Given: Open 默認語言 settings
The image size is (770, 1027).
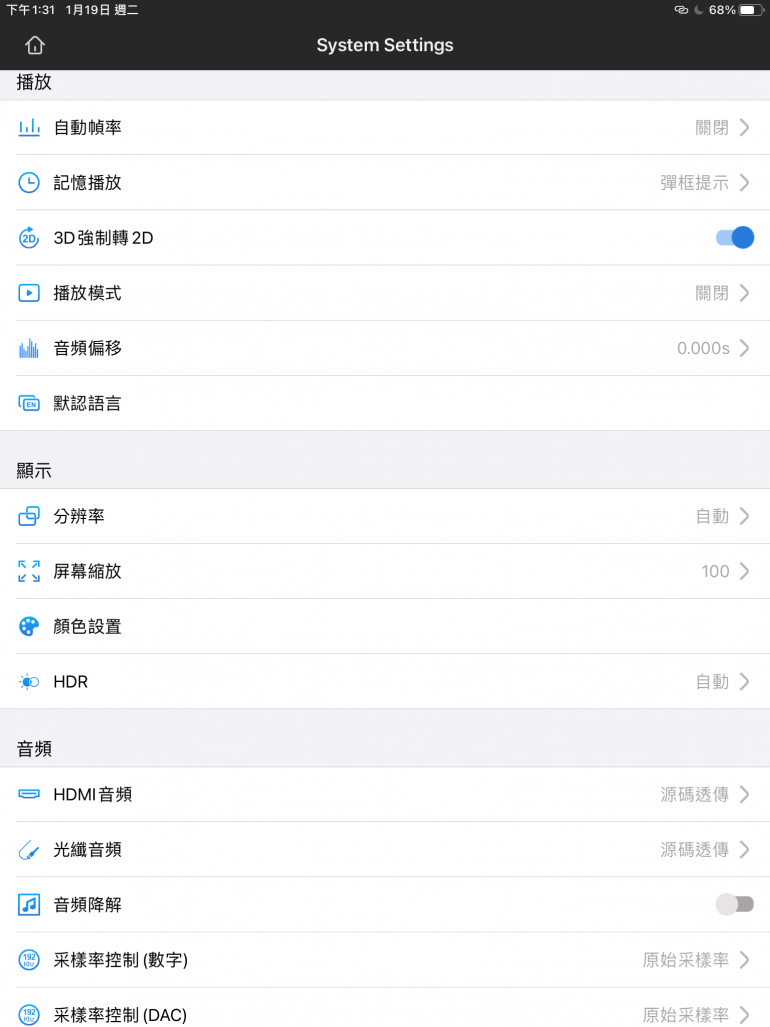Looking at the screenshot, I should pos(385,403).
